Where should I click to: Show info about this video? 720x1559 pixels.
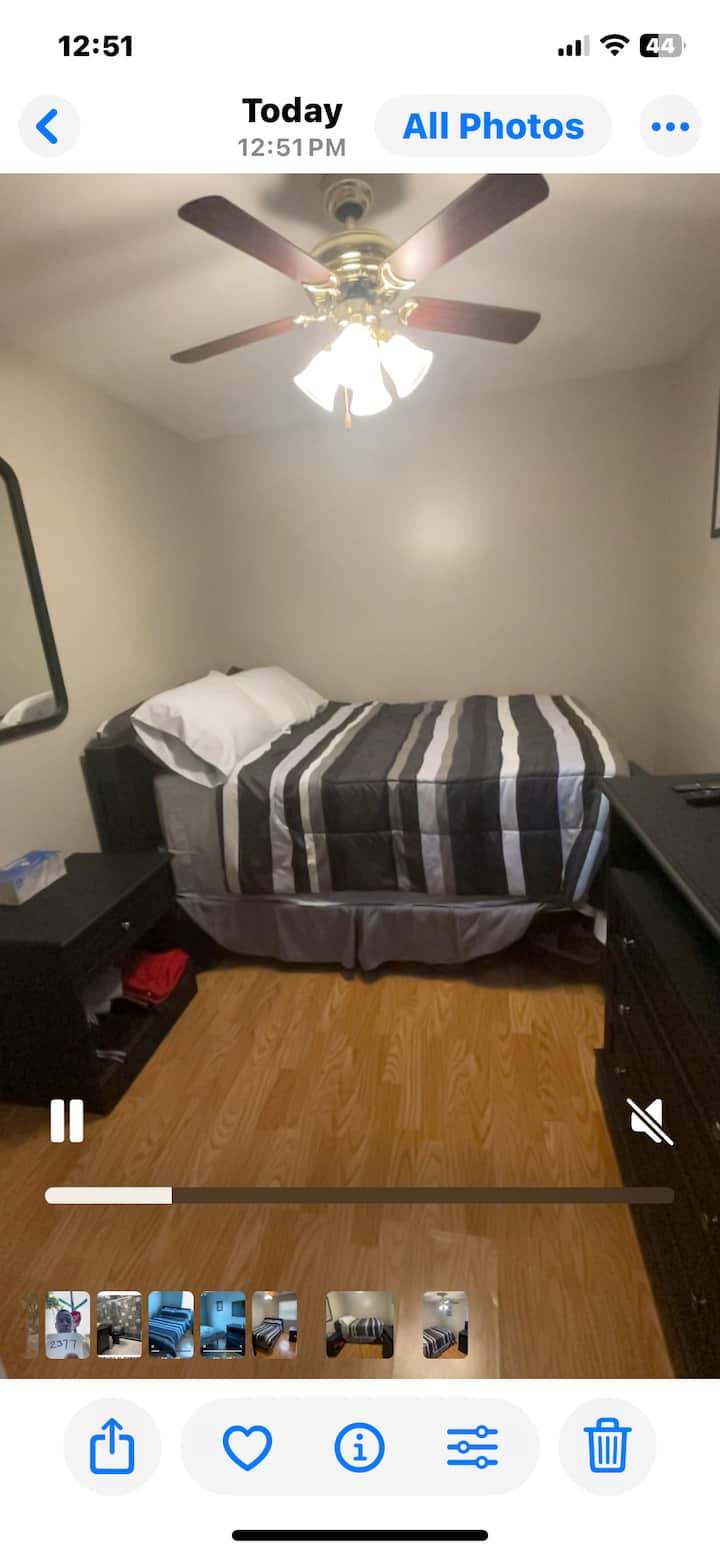[x=359, y=1446]
